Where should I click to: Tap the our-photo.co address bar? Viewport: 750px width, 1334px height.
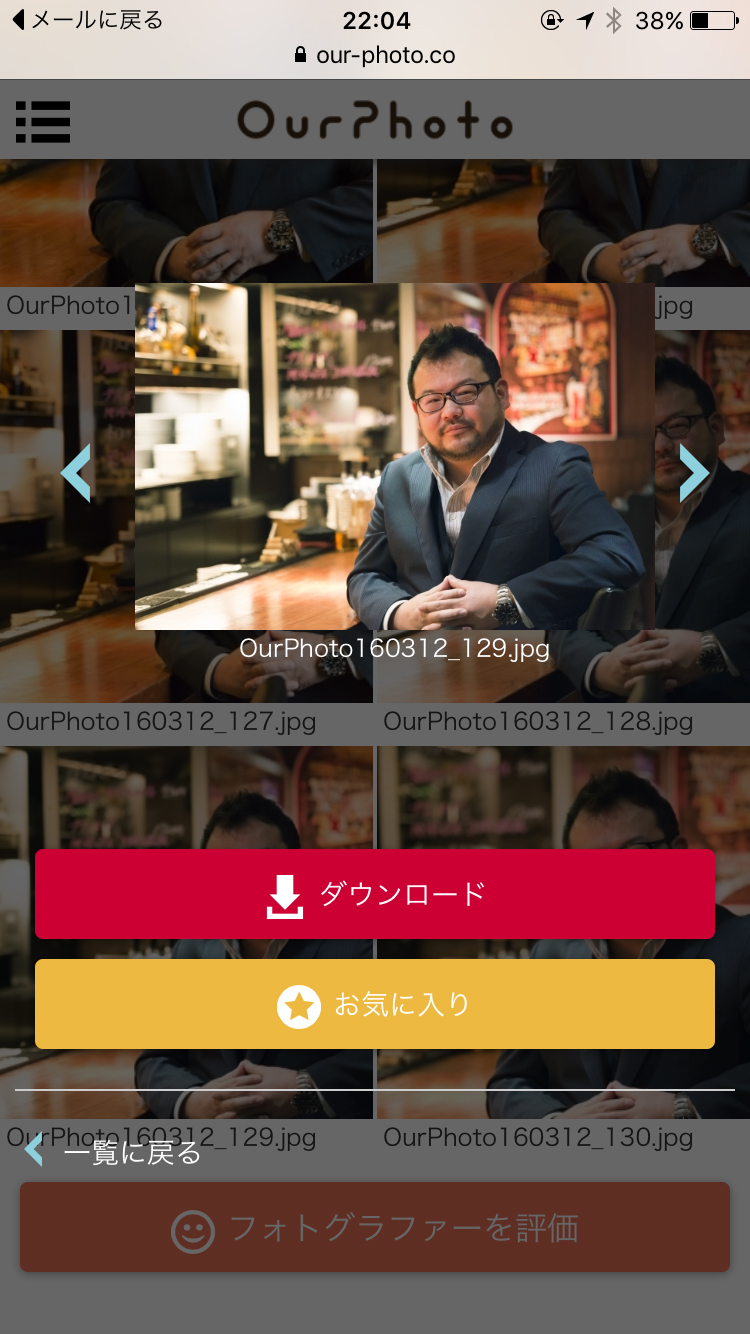[375, 55]
